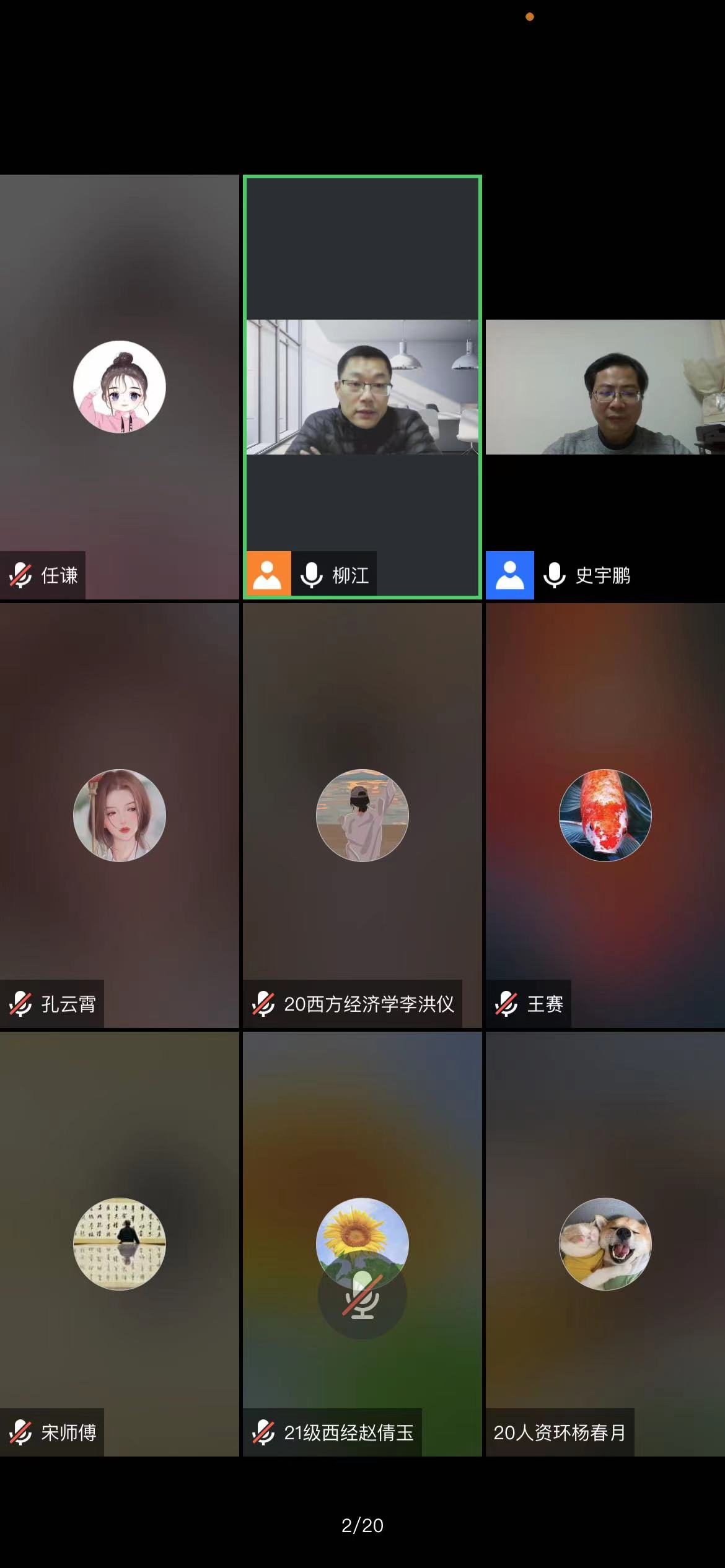
Task: Tap tile of 20西方经济学李洪仪
Action: click(x=362, y=815)
